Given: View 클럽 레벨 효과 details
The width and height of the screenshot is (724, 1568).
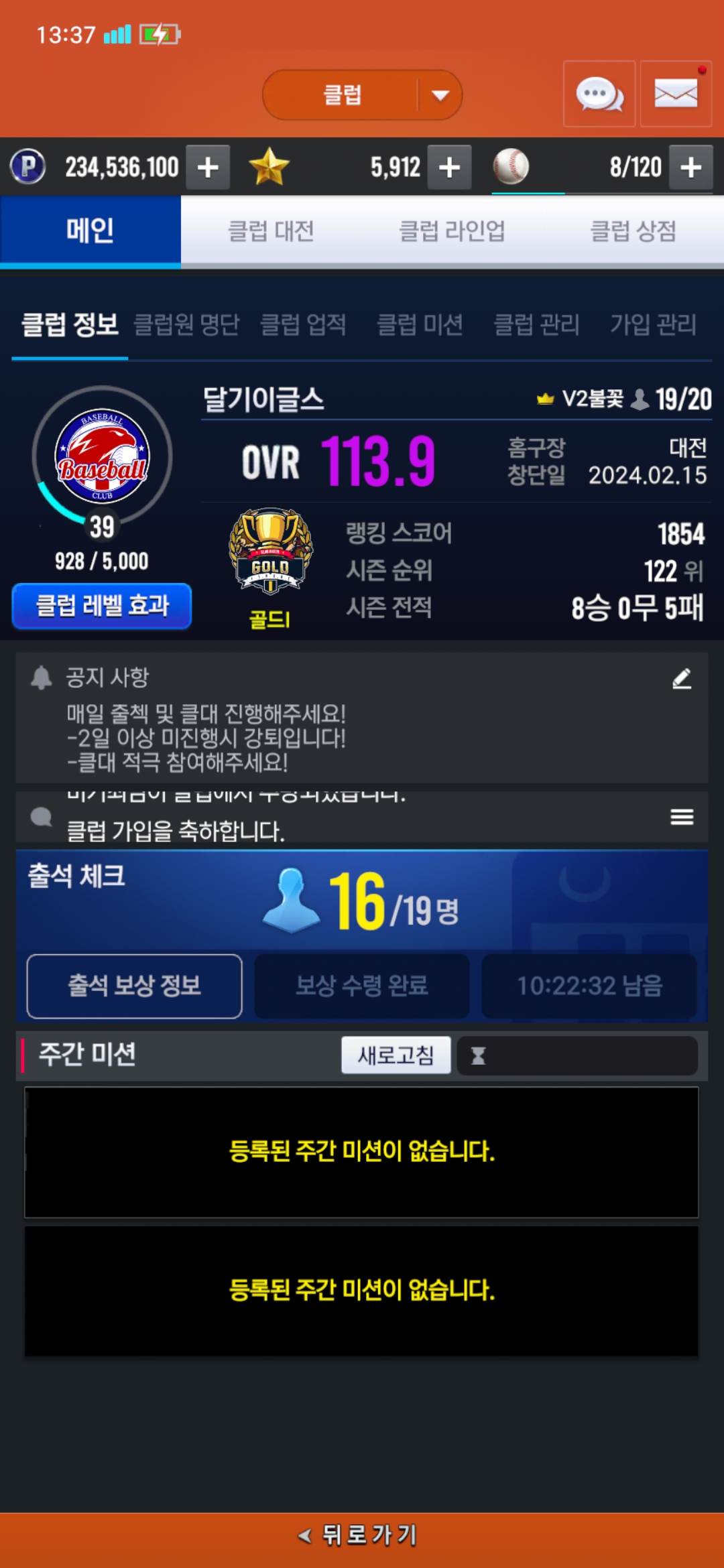Looking at the screenshot, I should tap(102, 606).
